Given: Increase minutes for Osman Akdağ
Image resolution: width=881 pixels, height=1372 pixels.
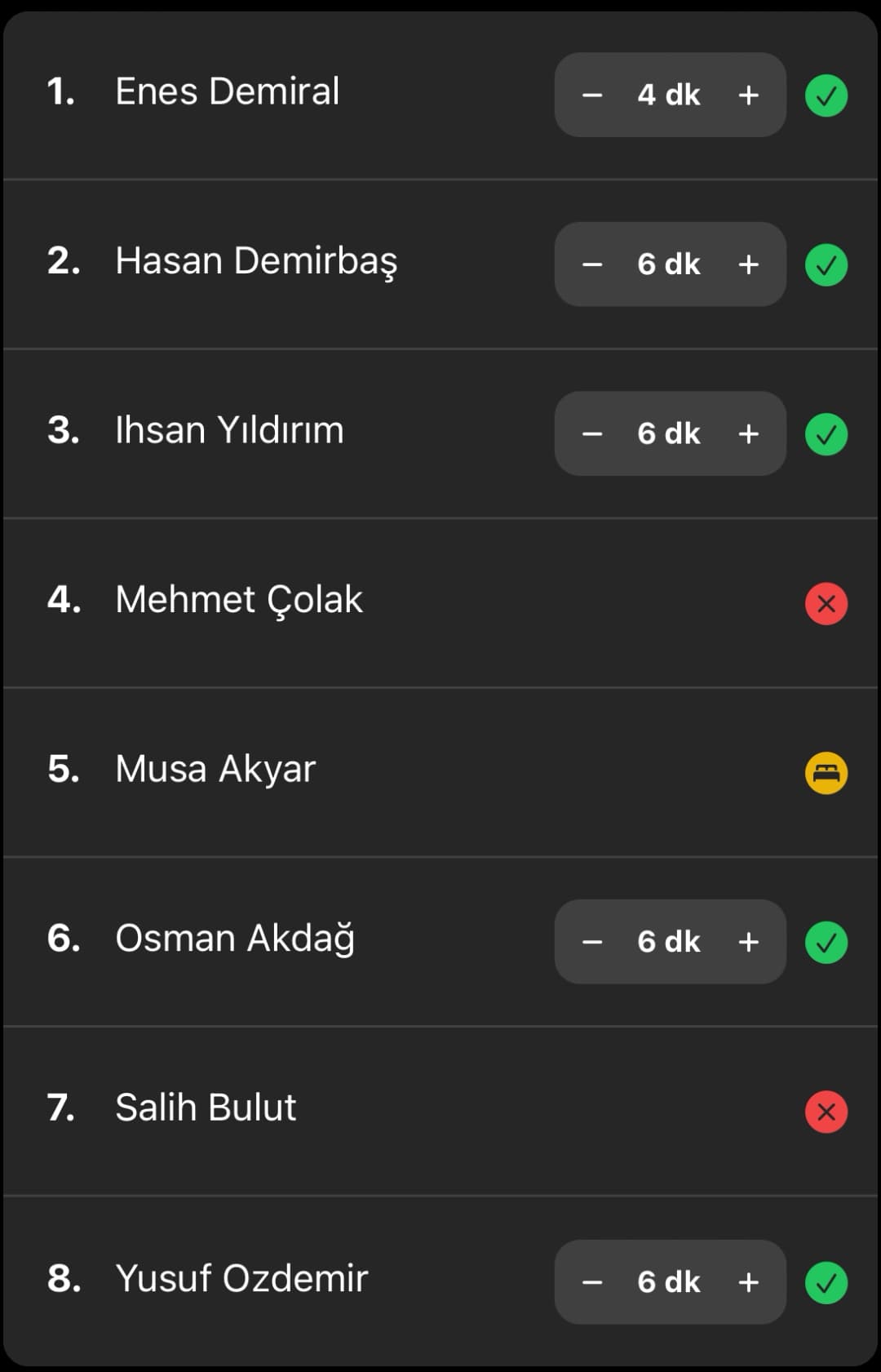Looking at the screenshot, I should pyautogui.click(x=748, y=942).
